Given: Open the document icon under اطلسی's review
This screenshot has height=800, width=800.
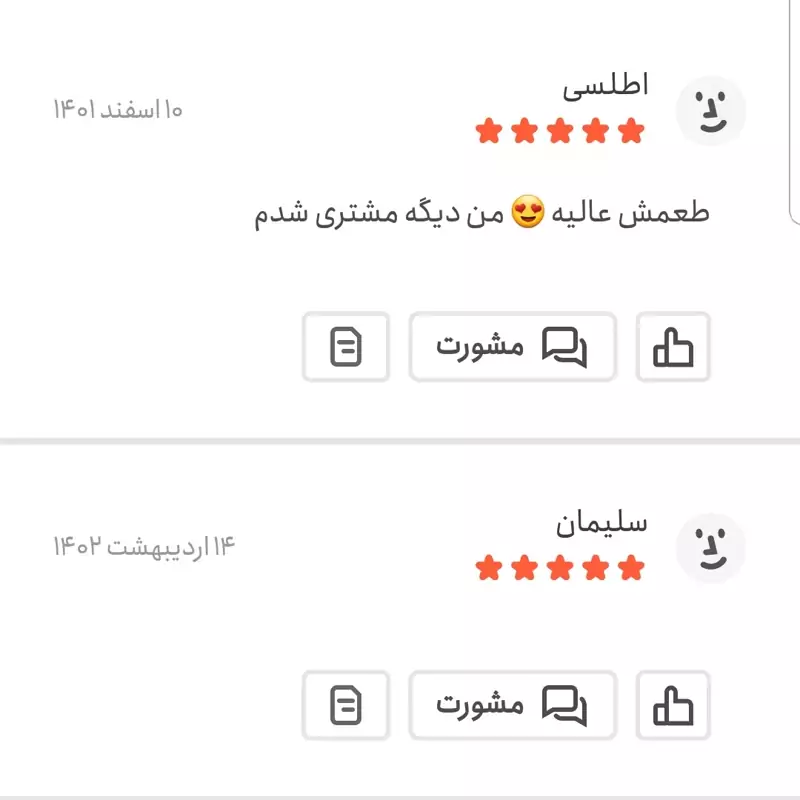Looking at the screenshot, I should [x=346, y=347].
